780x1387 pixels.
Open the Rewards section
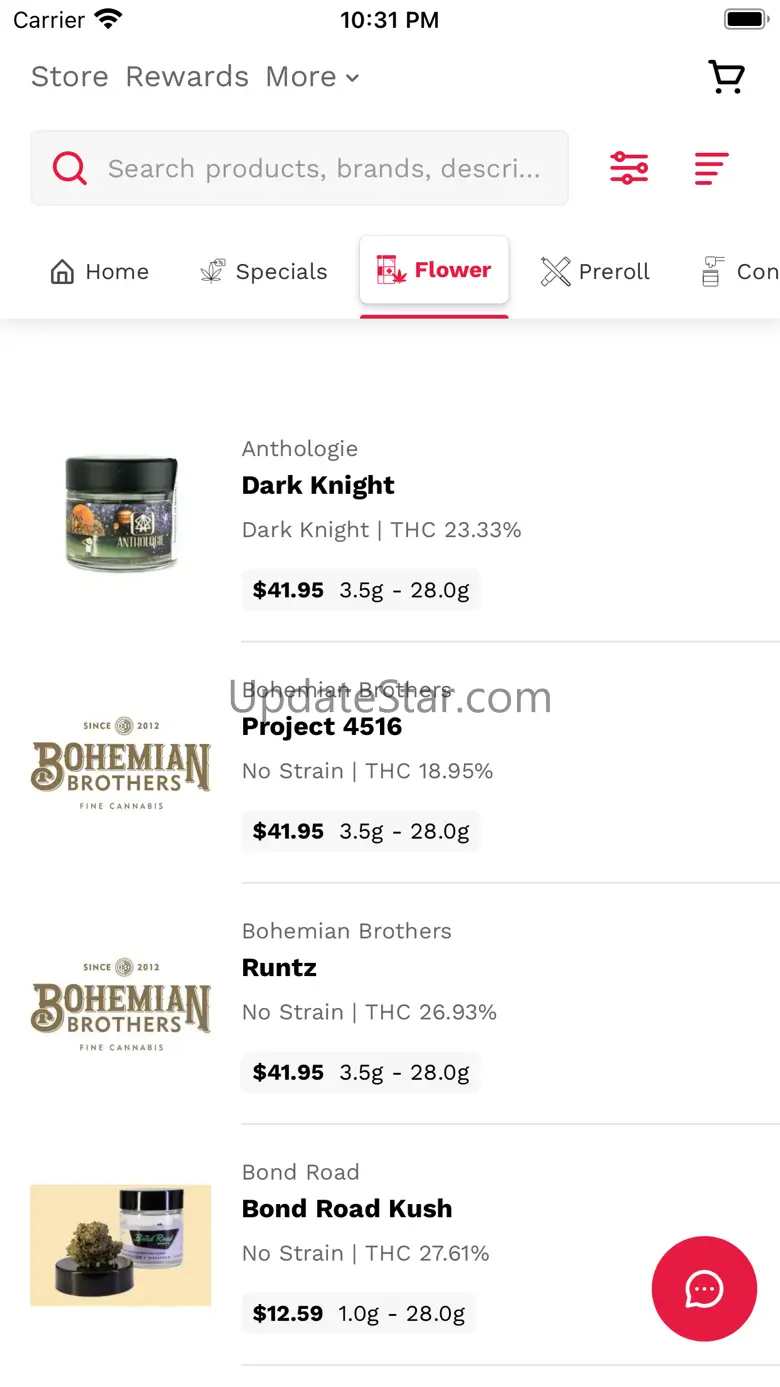187,77
